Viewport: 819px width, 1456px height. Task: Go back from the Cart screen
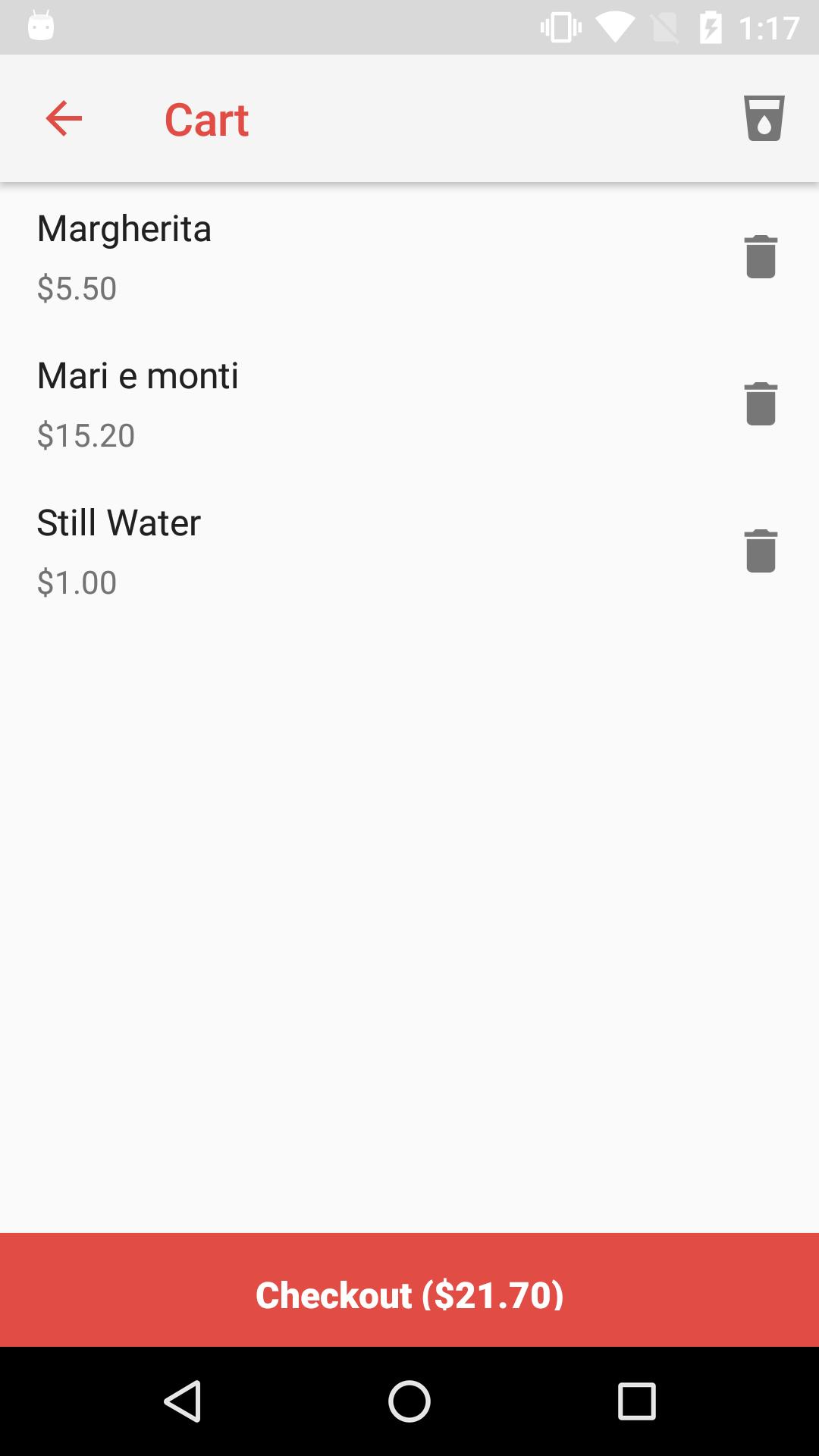click(64, 119)
